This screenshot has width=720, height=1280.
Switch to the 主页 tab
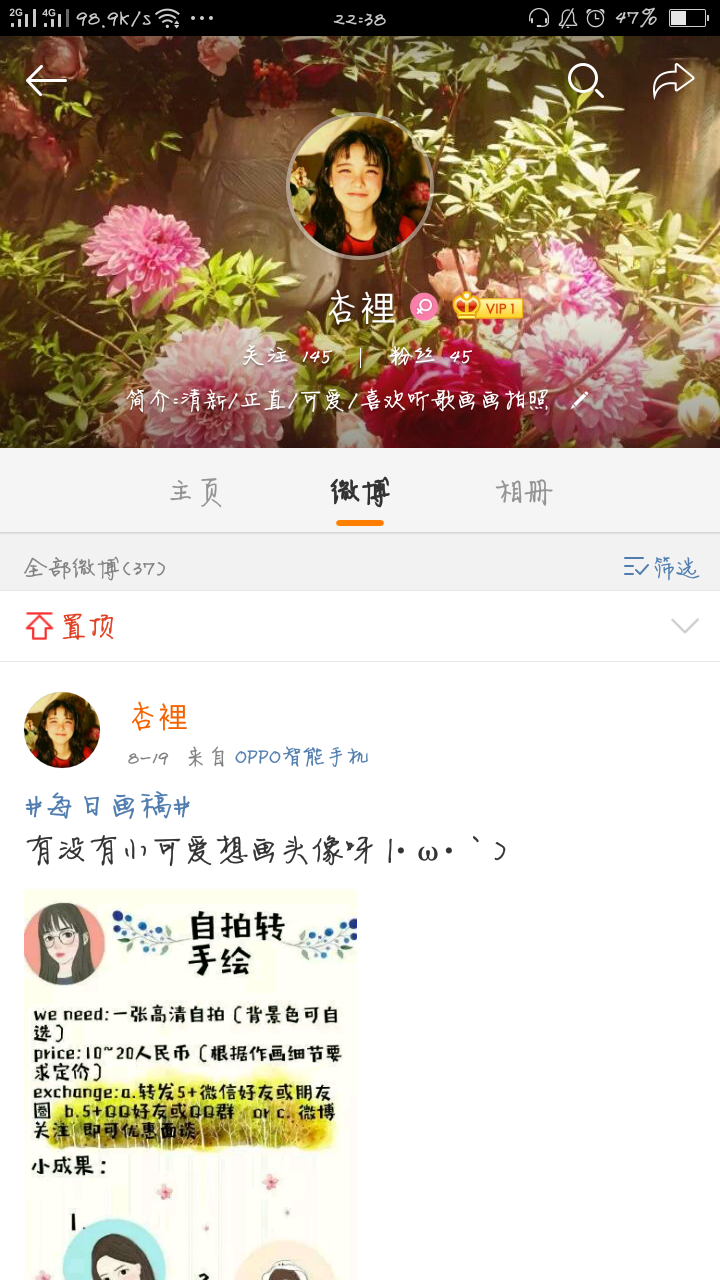pyautogui.click(x=196, y=492)
